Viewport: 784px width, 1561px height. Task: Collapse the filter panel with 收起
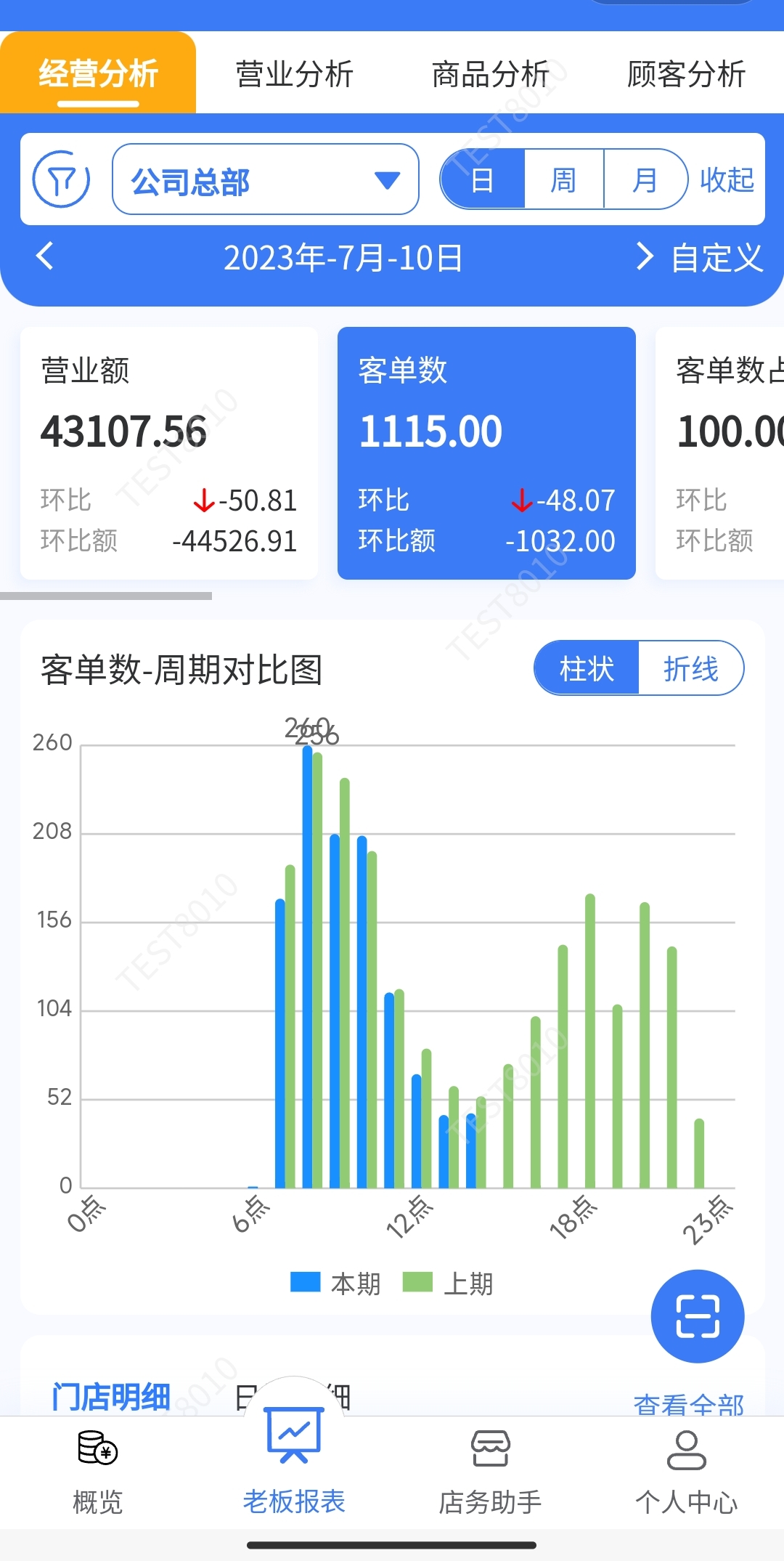[x=727, y=179]
